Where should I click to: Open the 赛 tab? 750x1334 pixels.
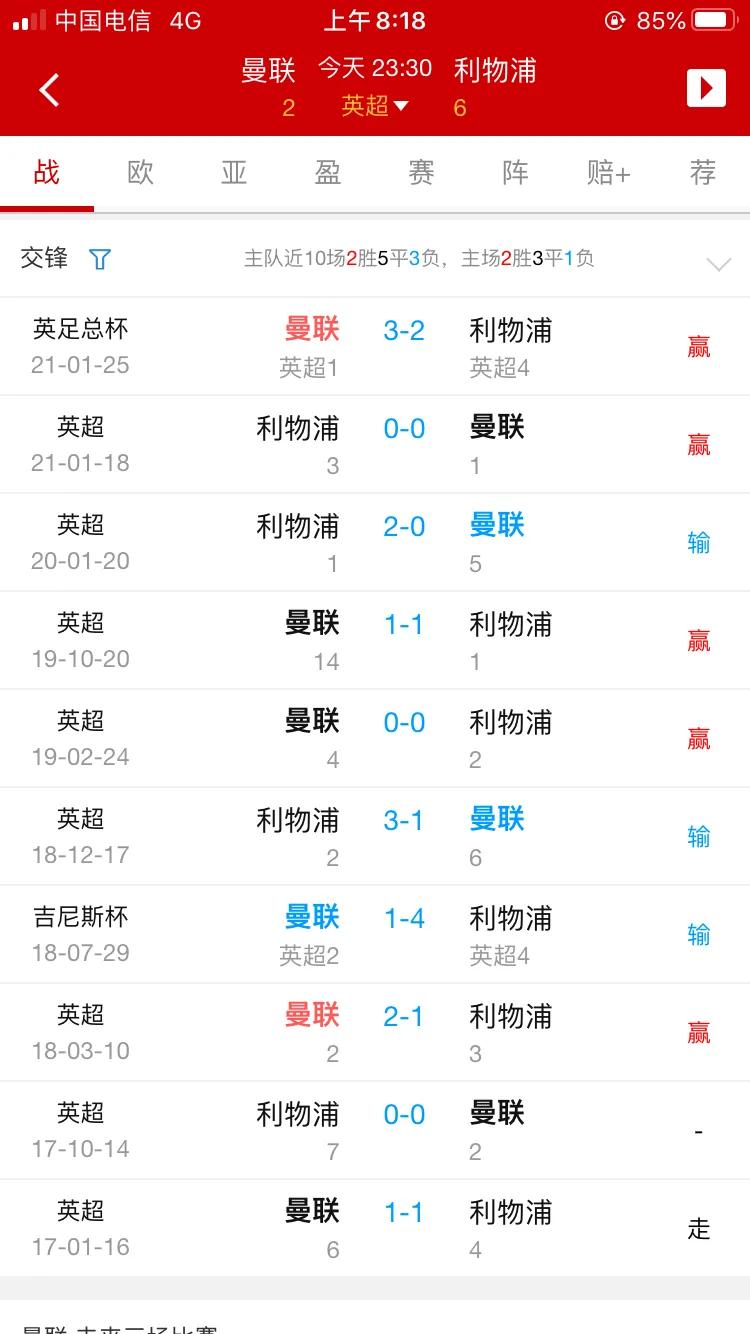421,172
